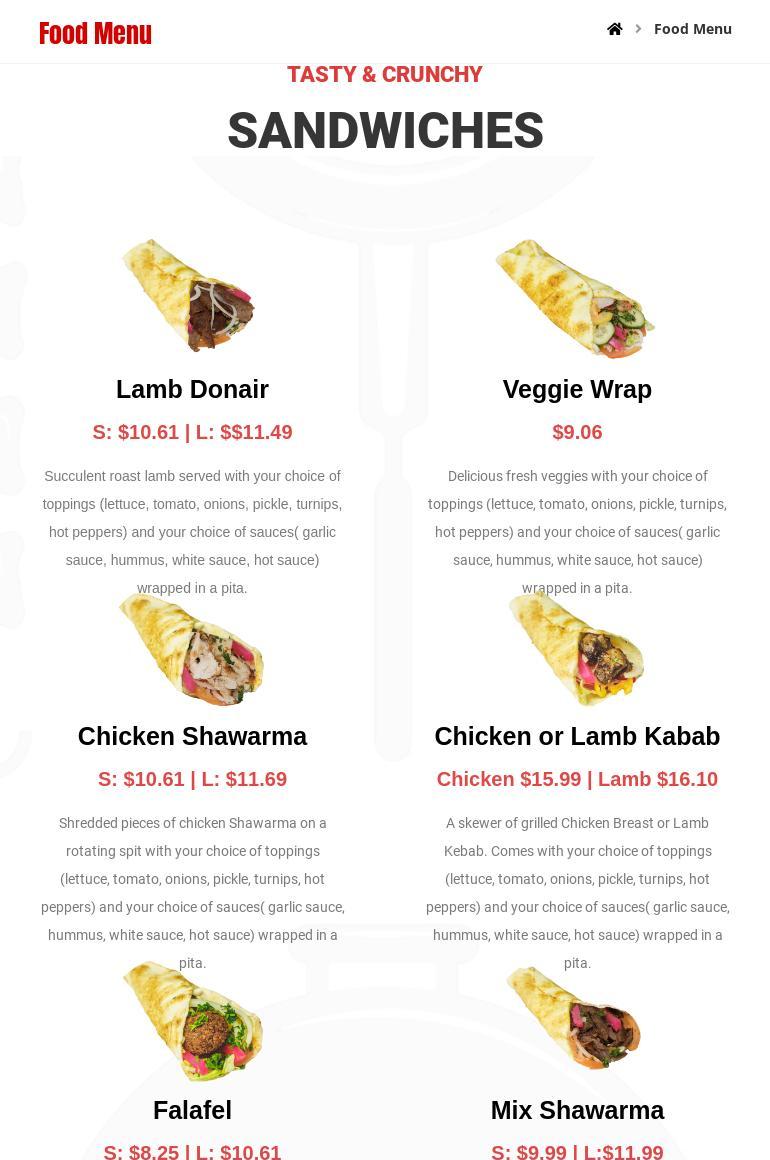Viewport: 770px width, 1160px height.
Task: Open the Food Menu breadcrumb link
Action: [x=692, y=29]
